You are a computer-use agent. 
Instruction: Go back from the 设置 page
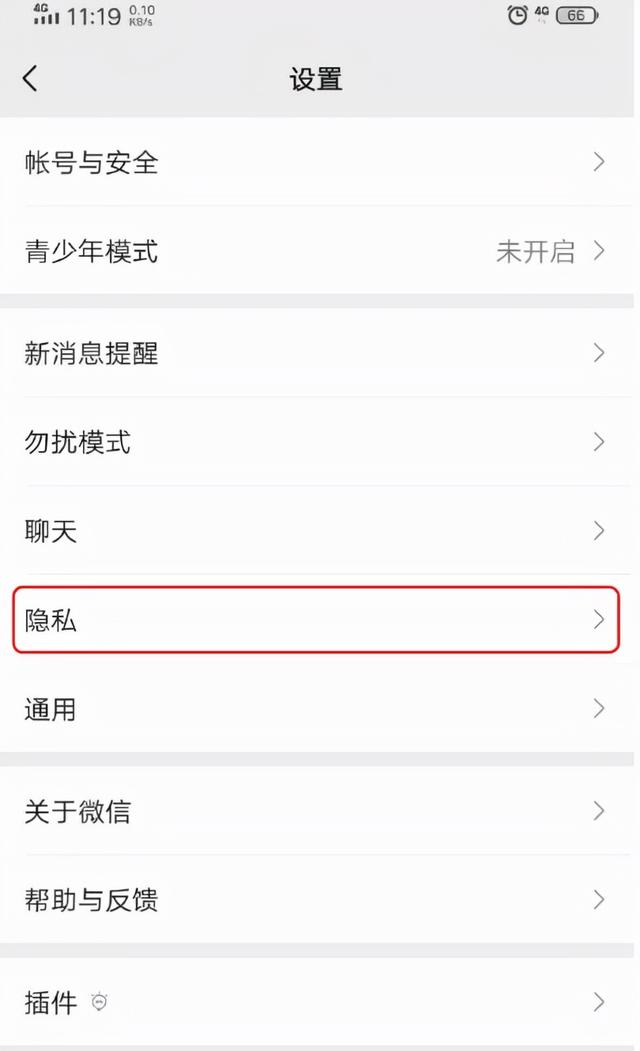[30, 78]
